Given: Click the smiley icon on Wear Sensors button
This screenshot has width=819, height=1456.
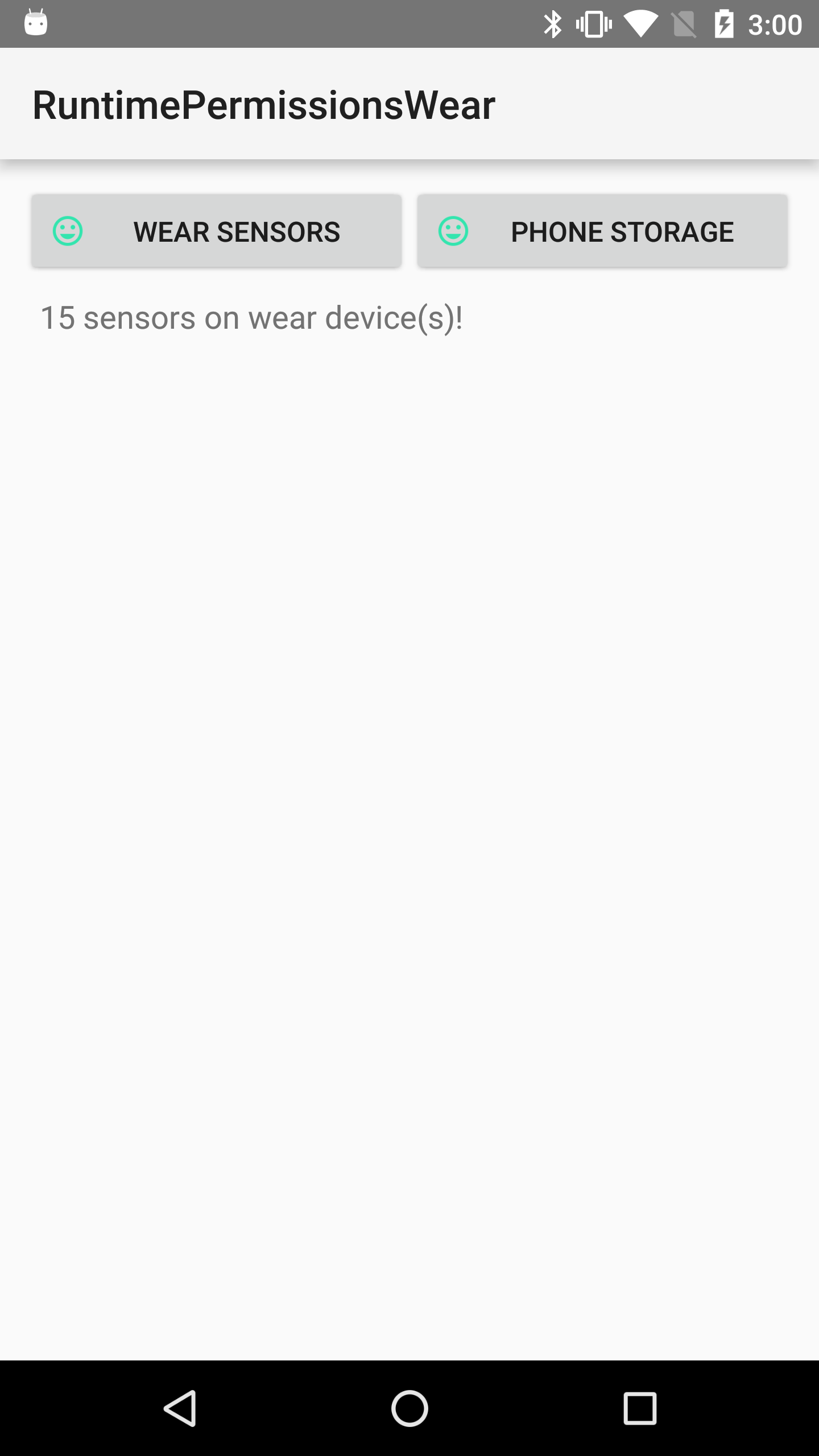Looking at the screenshot, I should pyautogui.click(x=68, y=231).
